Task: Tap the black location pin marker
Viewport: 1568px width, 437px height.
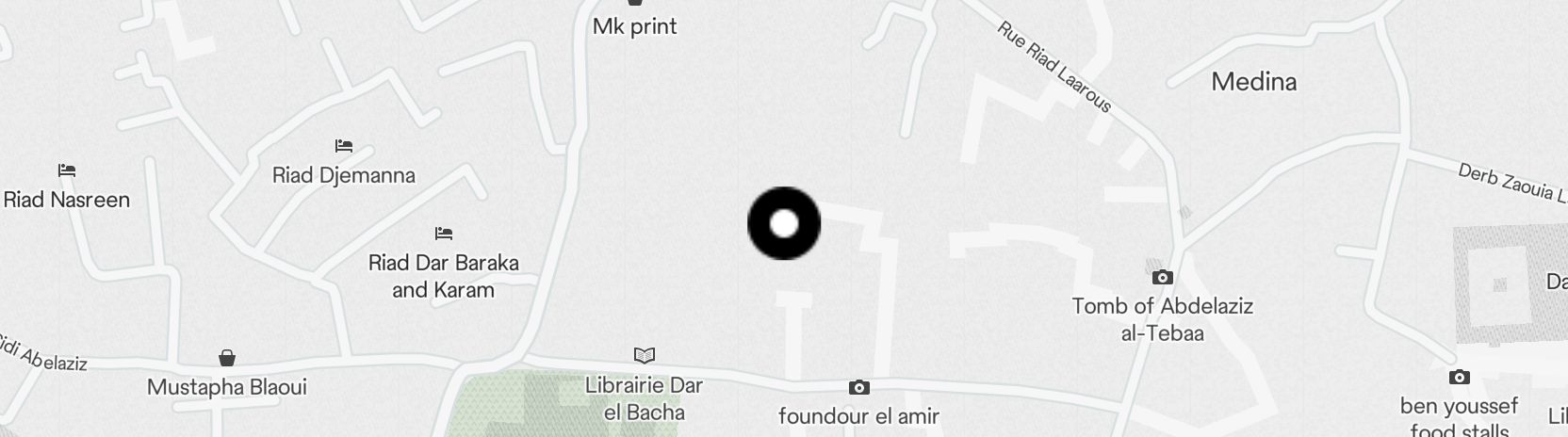Action: [x=784, y=224]
